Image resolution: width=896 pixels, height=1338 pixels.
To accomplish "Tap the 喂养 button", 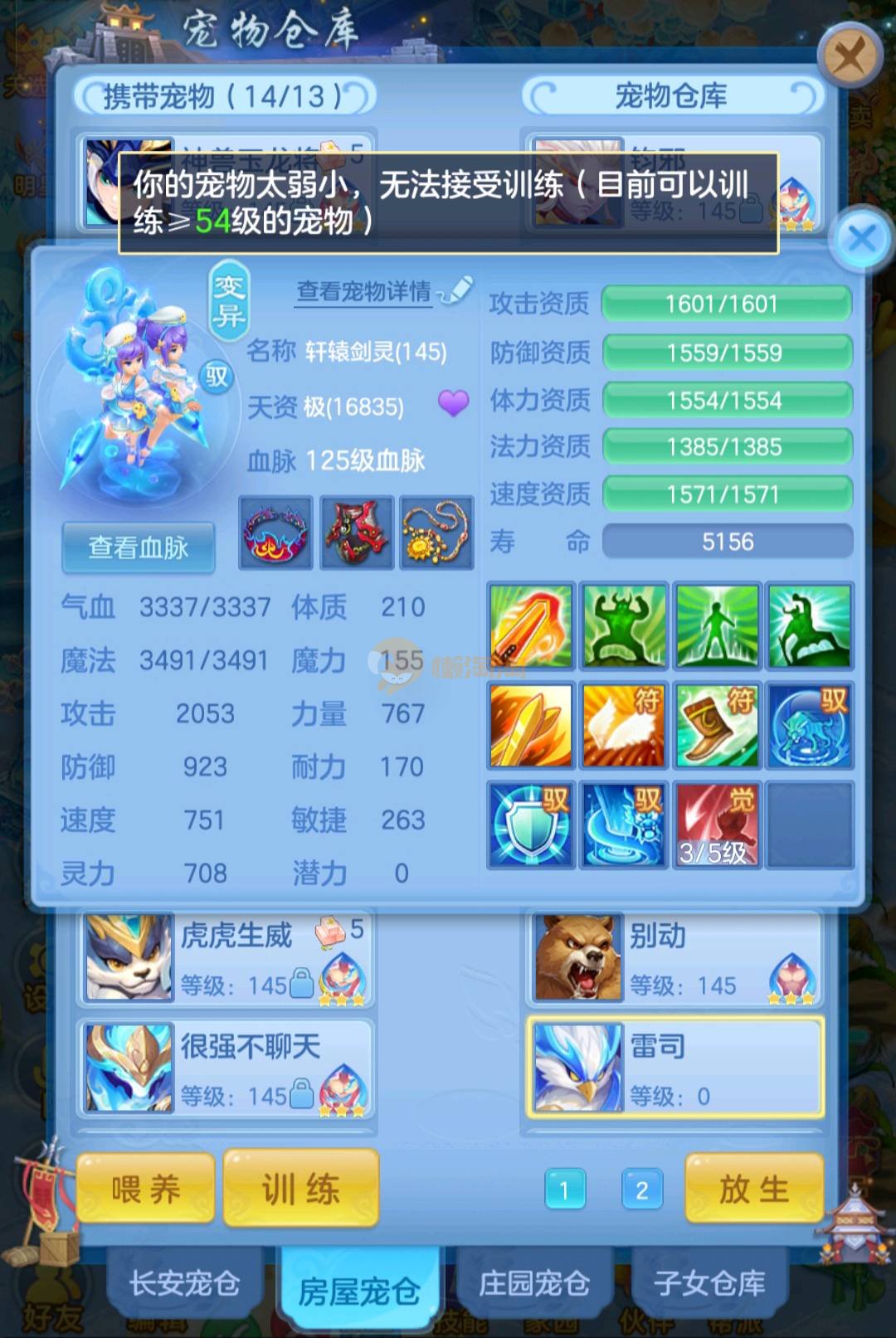I will pos(146,1190).
